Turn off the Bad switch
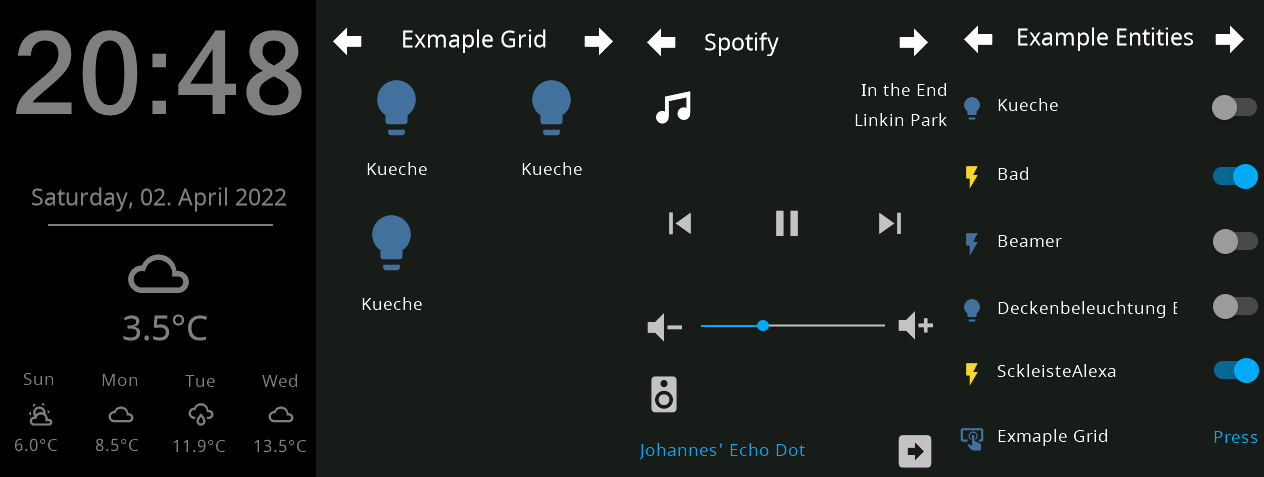 click(1234, 176)
